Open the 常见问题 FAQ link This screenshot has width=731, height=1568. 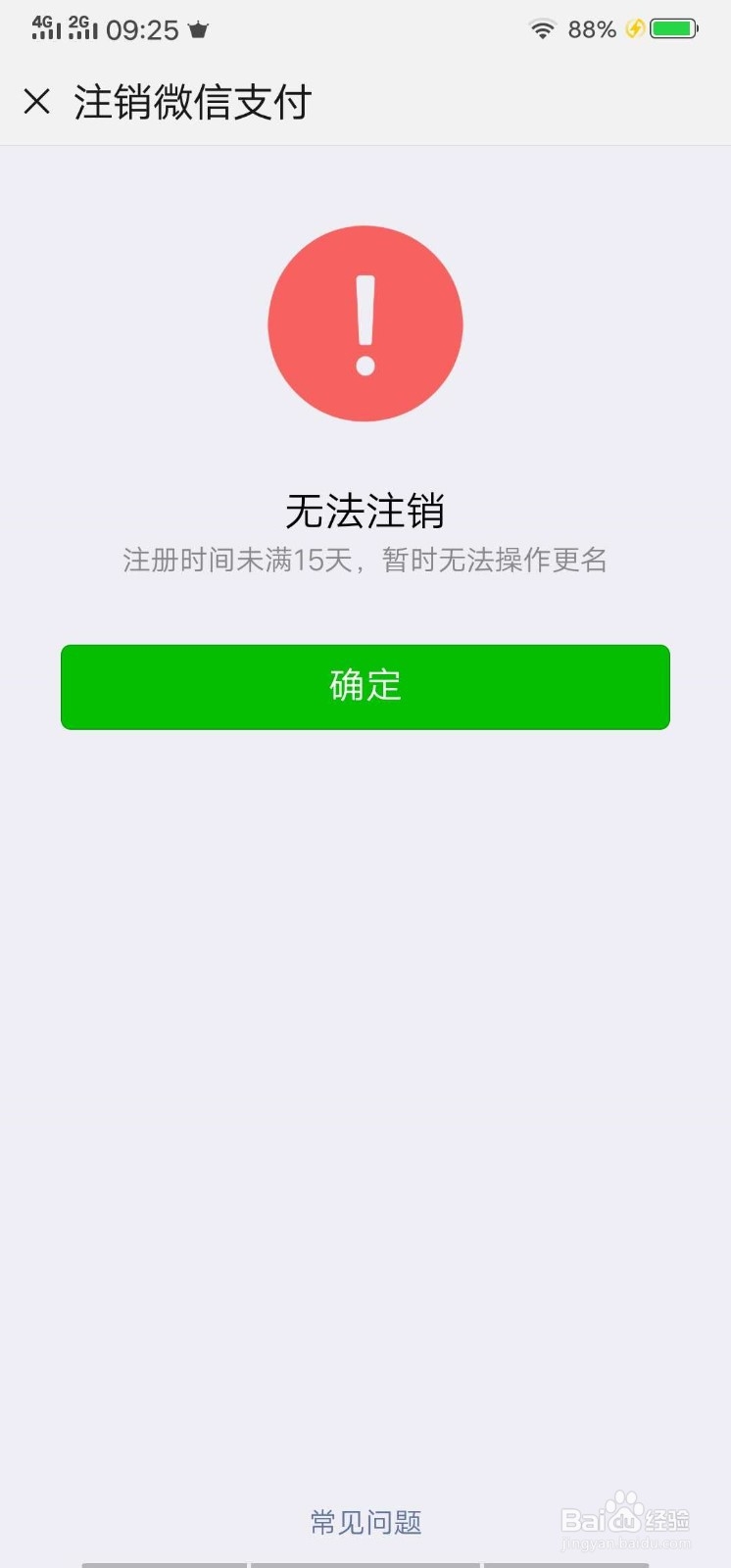365,1522
